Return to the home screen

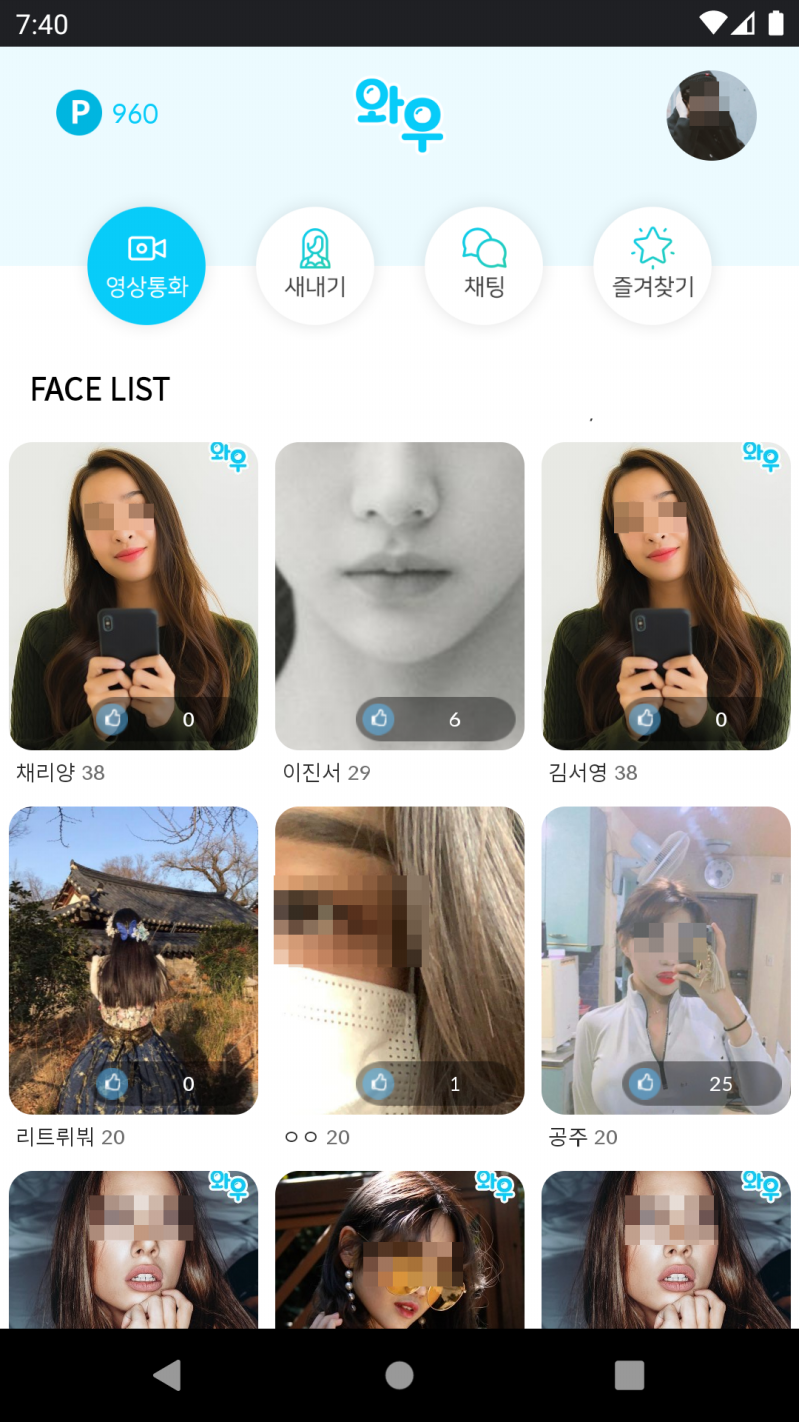coord(399,1375)
